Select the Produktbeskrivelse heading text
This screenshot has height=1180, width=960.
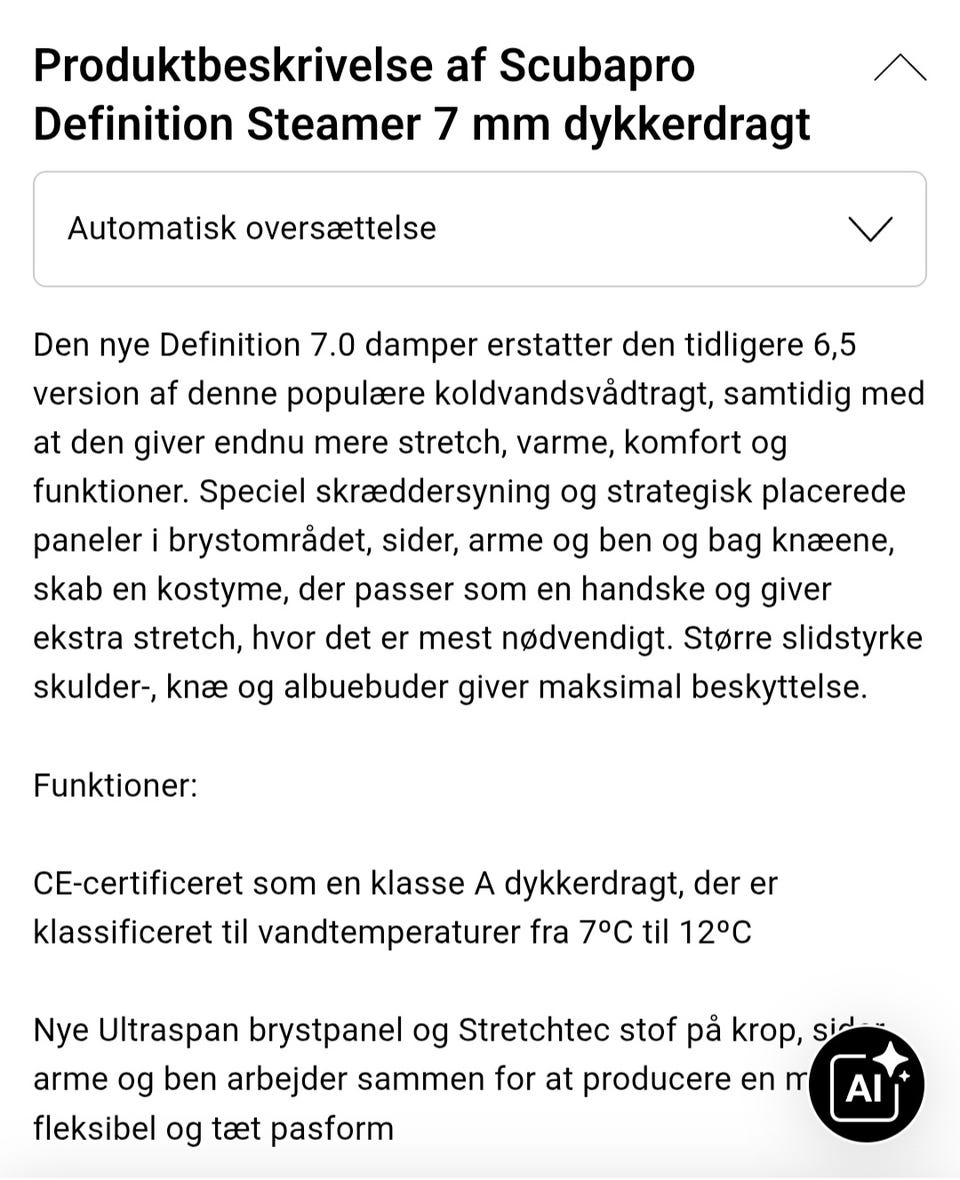pos(365,64)
